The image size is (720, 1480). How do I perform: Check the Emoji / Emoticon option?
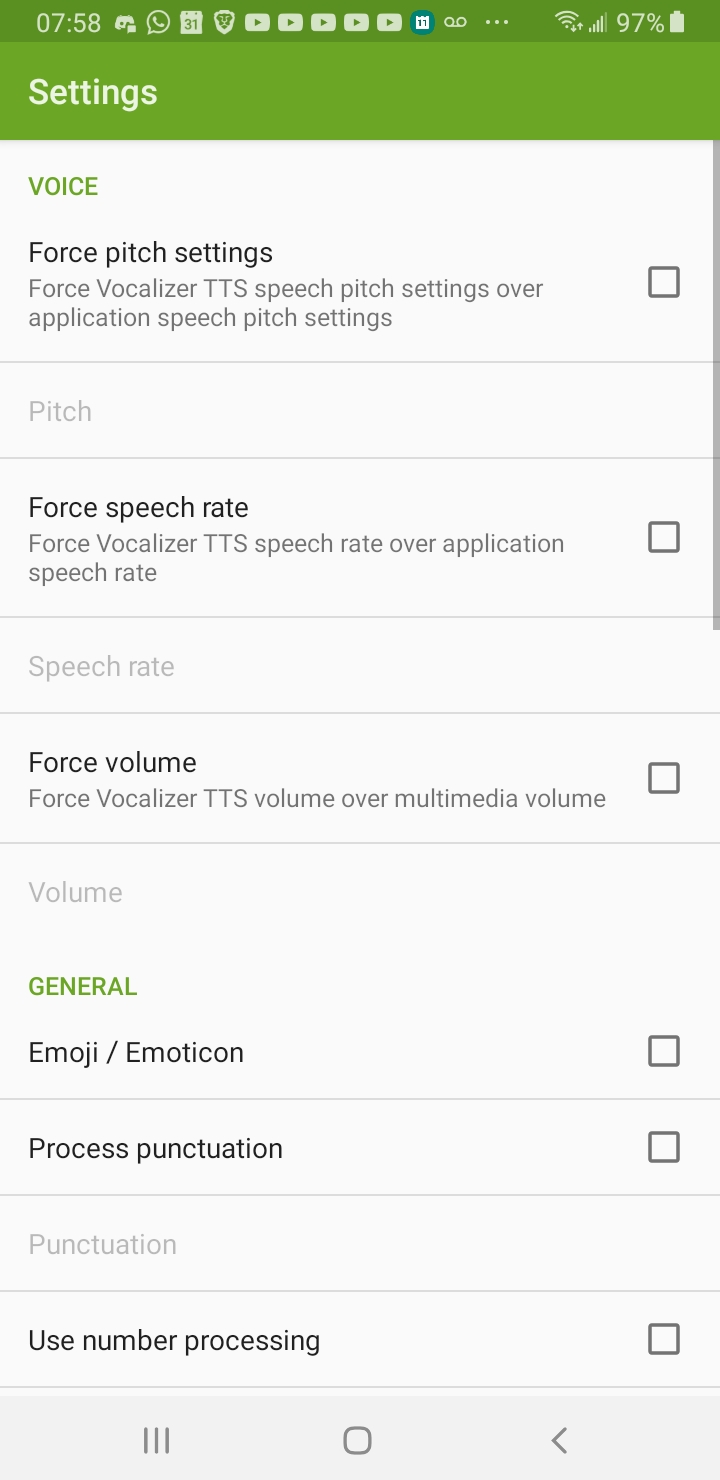663,1051
